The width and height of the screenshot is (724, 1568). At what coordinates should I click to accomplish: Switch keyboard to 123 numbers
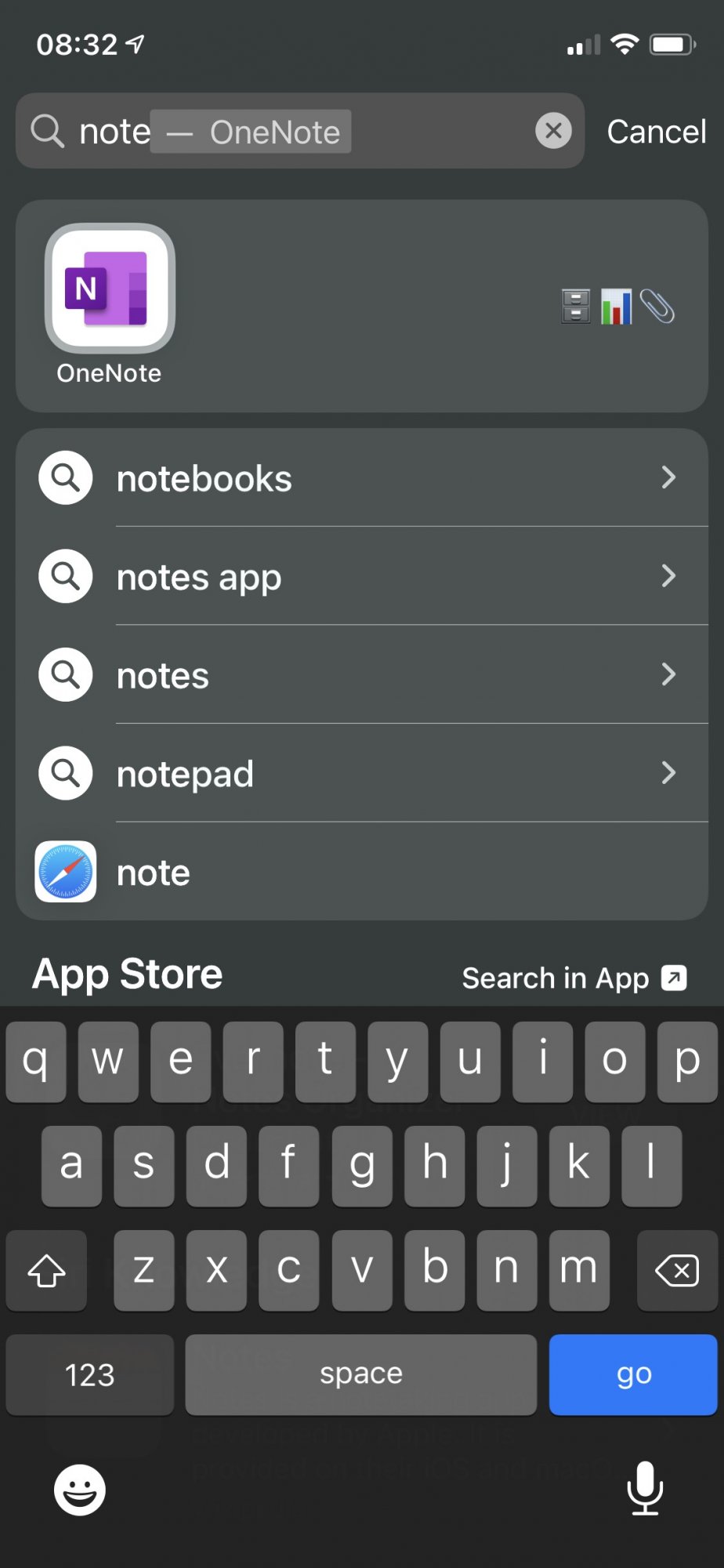tap(89, 1374)
